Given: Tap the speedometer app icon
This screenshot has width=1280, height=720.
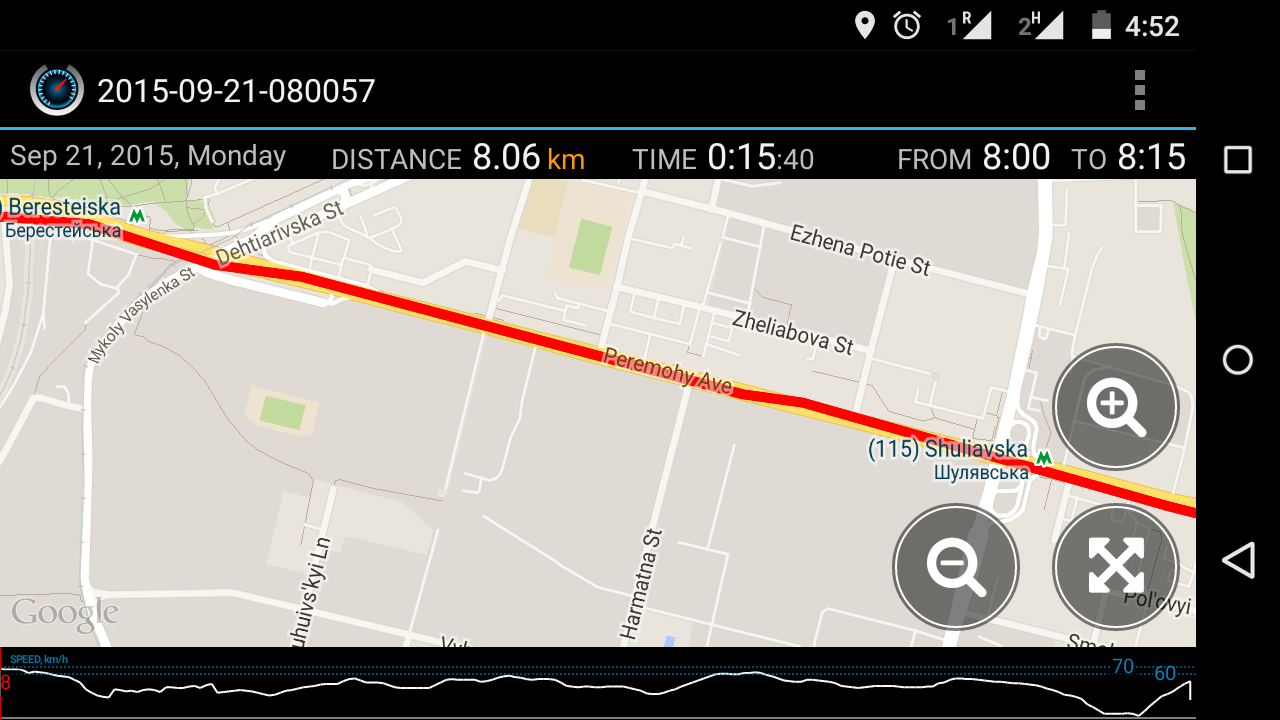Looking at the screenshot, I should tap(57, 90).
